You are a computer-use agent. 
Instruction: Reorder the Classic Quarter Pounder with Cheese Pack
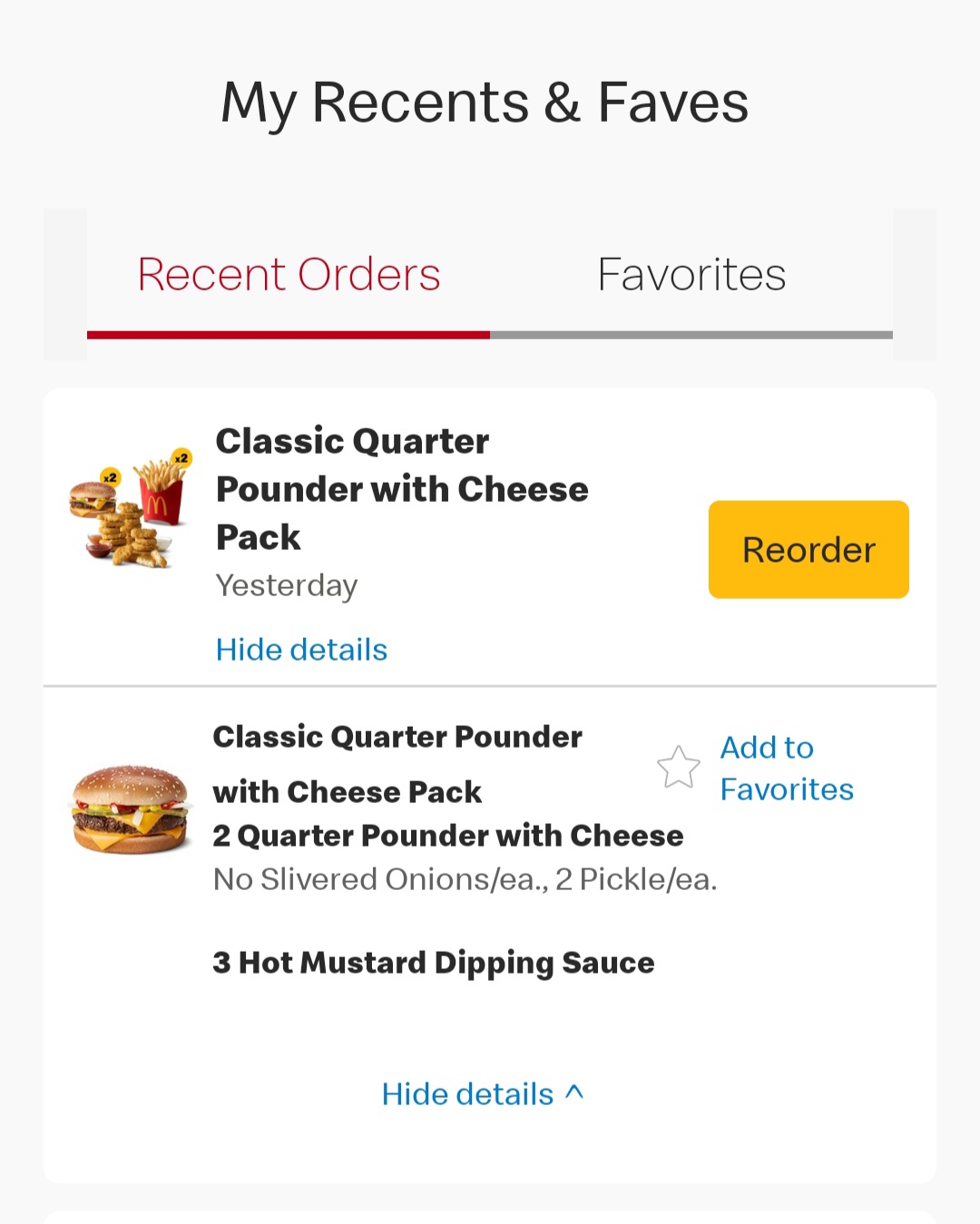pos(808,550)
